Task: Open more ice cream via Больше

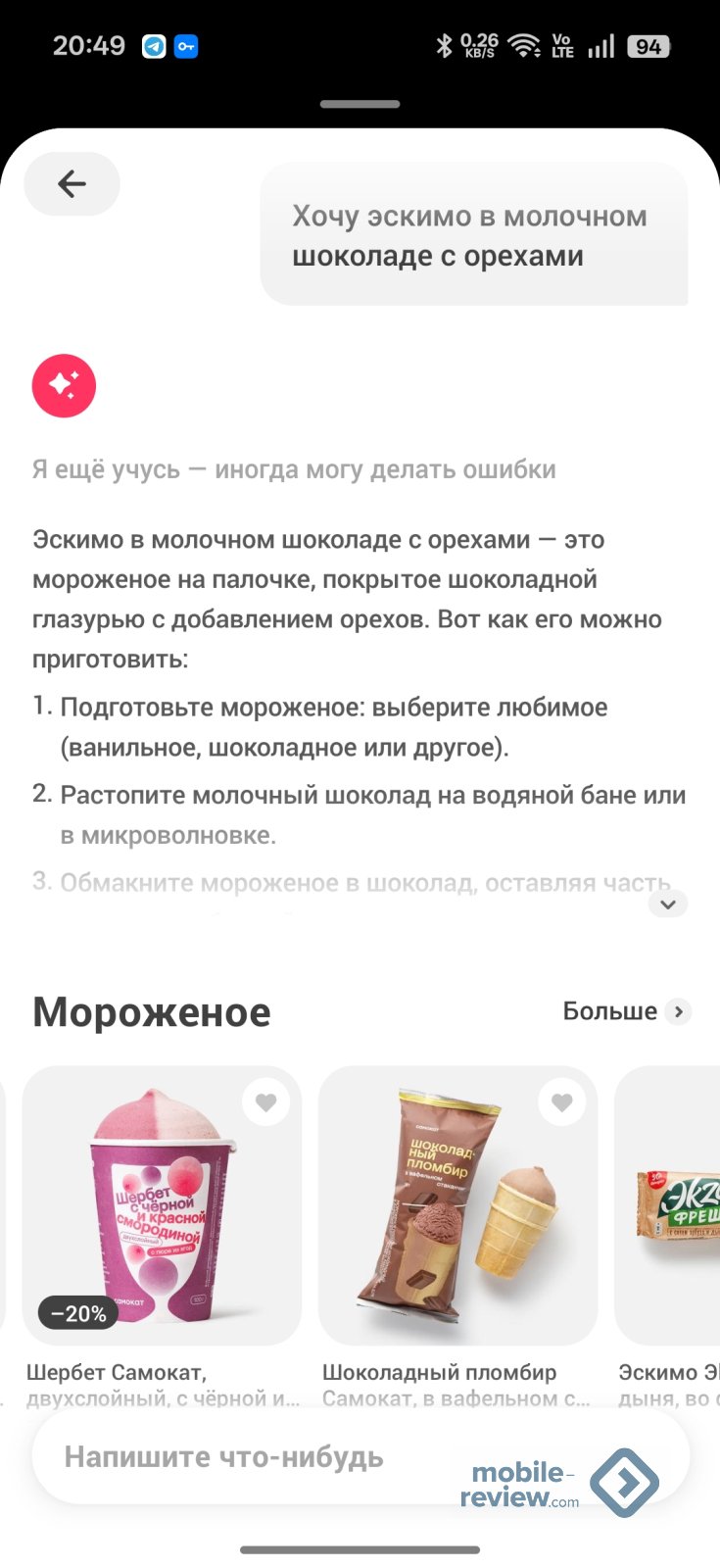Action: click(x=626, y=1011)
